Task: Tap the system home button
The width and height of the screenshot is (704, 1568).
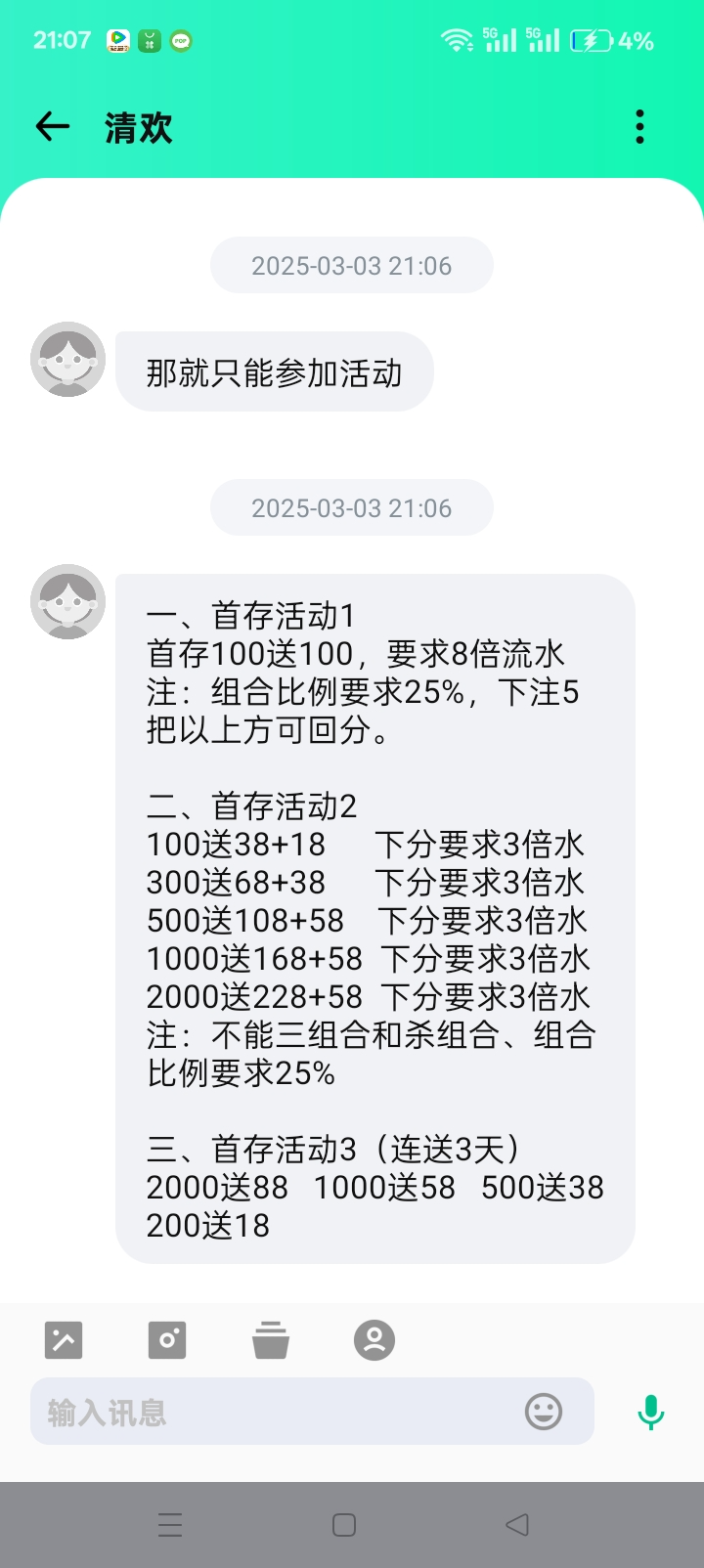Action: [344, 1525]
